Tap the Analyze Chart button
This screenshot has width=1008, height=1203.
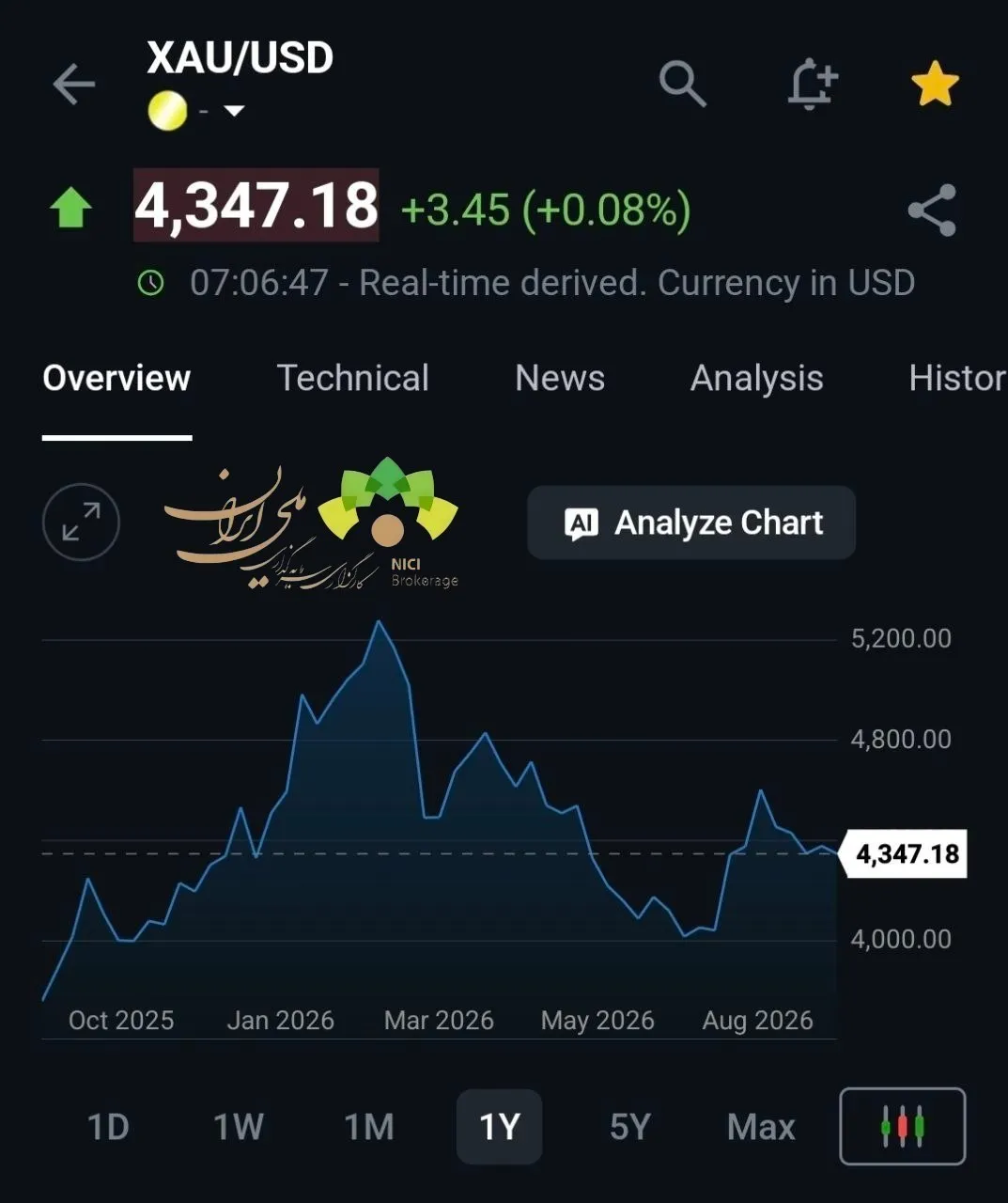click(x=691, y=523)
